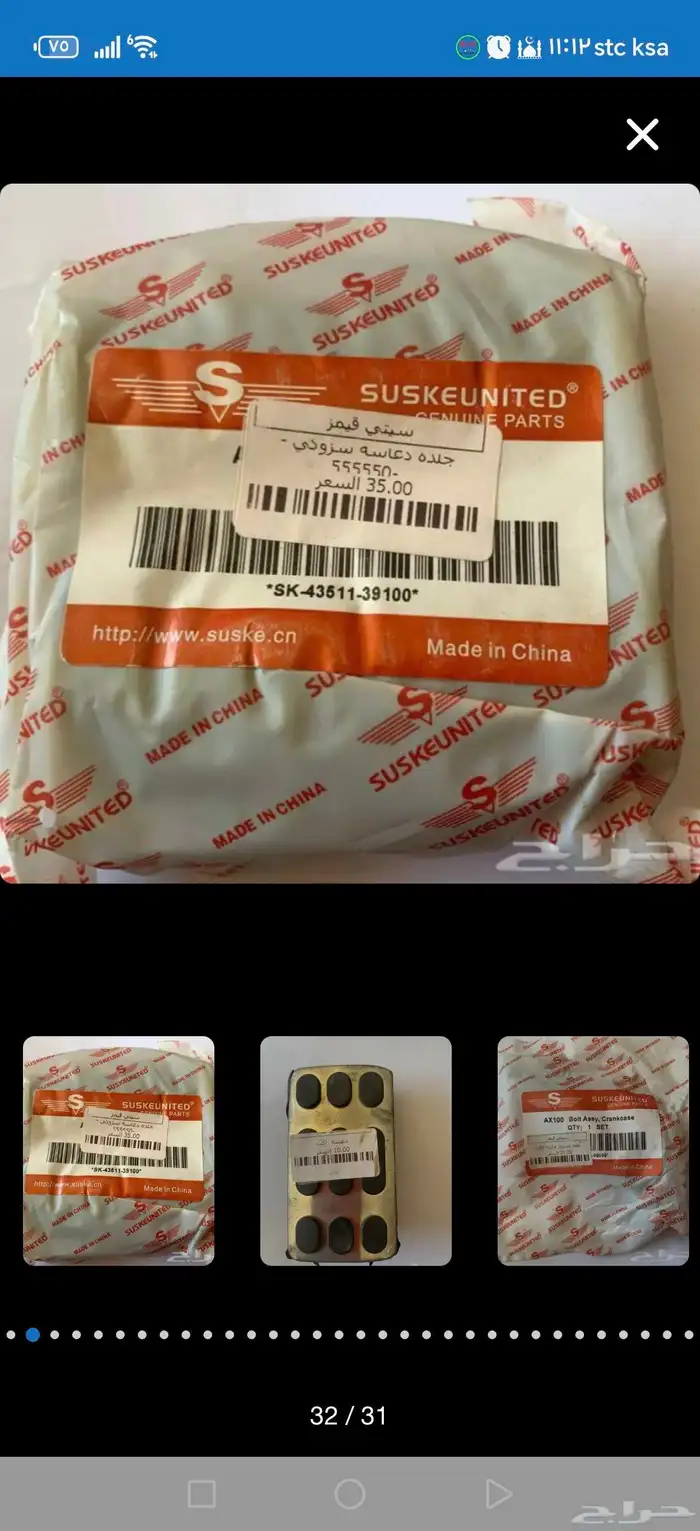Tap the system home circle button
The height and width of the screenshot is (1531, 700).
tap(350, 1494)
